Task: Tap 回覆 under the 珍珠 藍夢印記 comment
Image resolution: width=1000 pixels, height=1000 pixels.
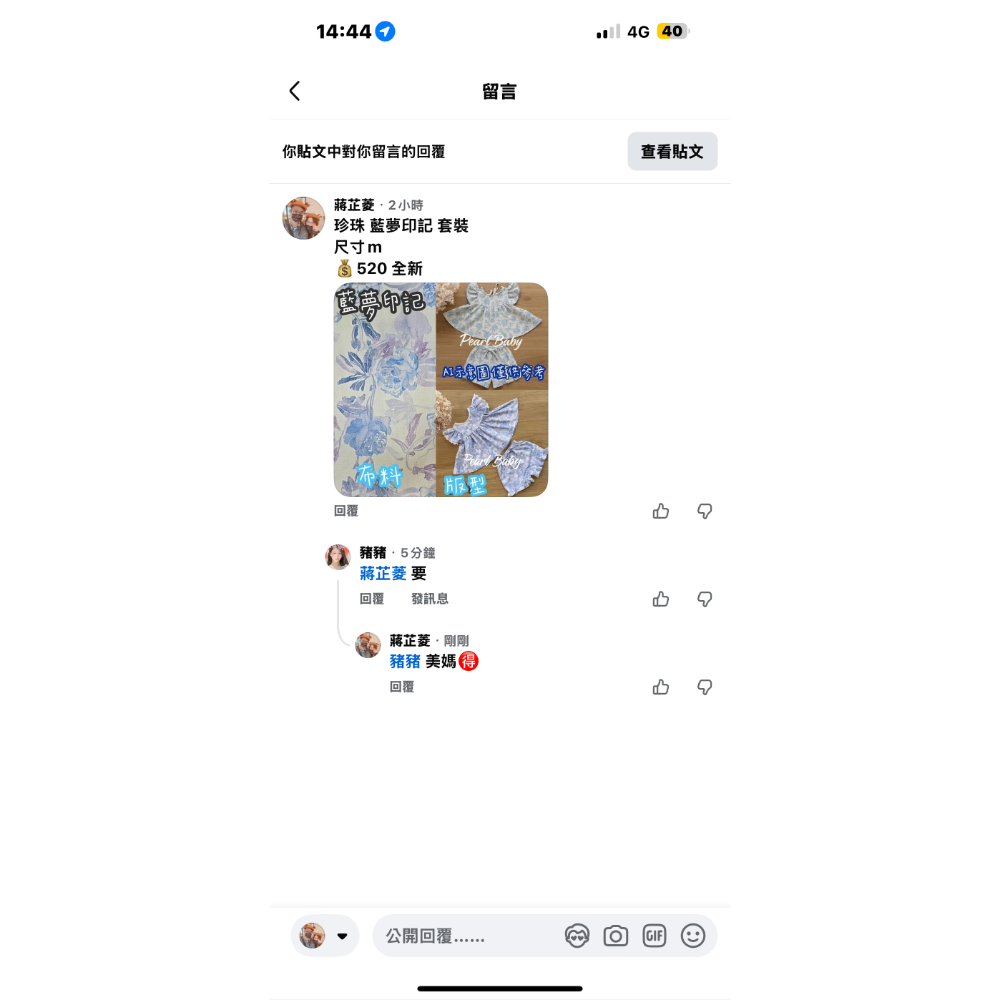Action: (x=346, y=511)
